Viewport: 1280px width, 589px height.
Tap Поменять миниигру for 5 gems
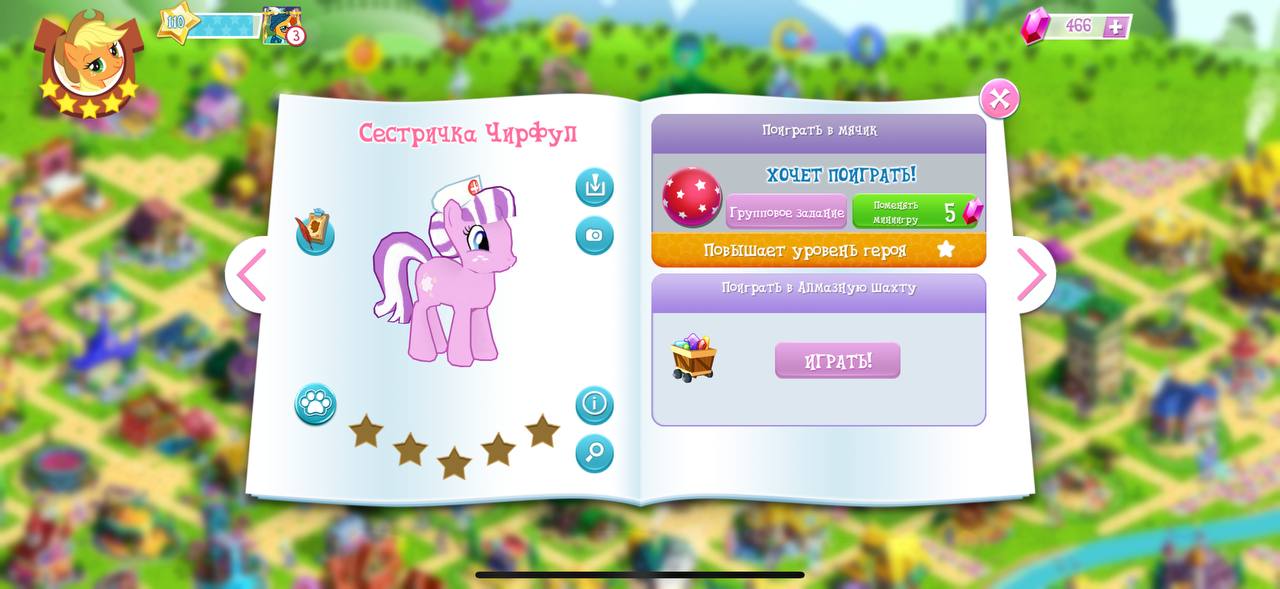click(915, 212)
